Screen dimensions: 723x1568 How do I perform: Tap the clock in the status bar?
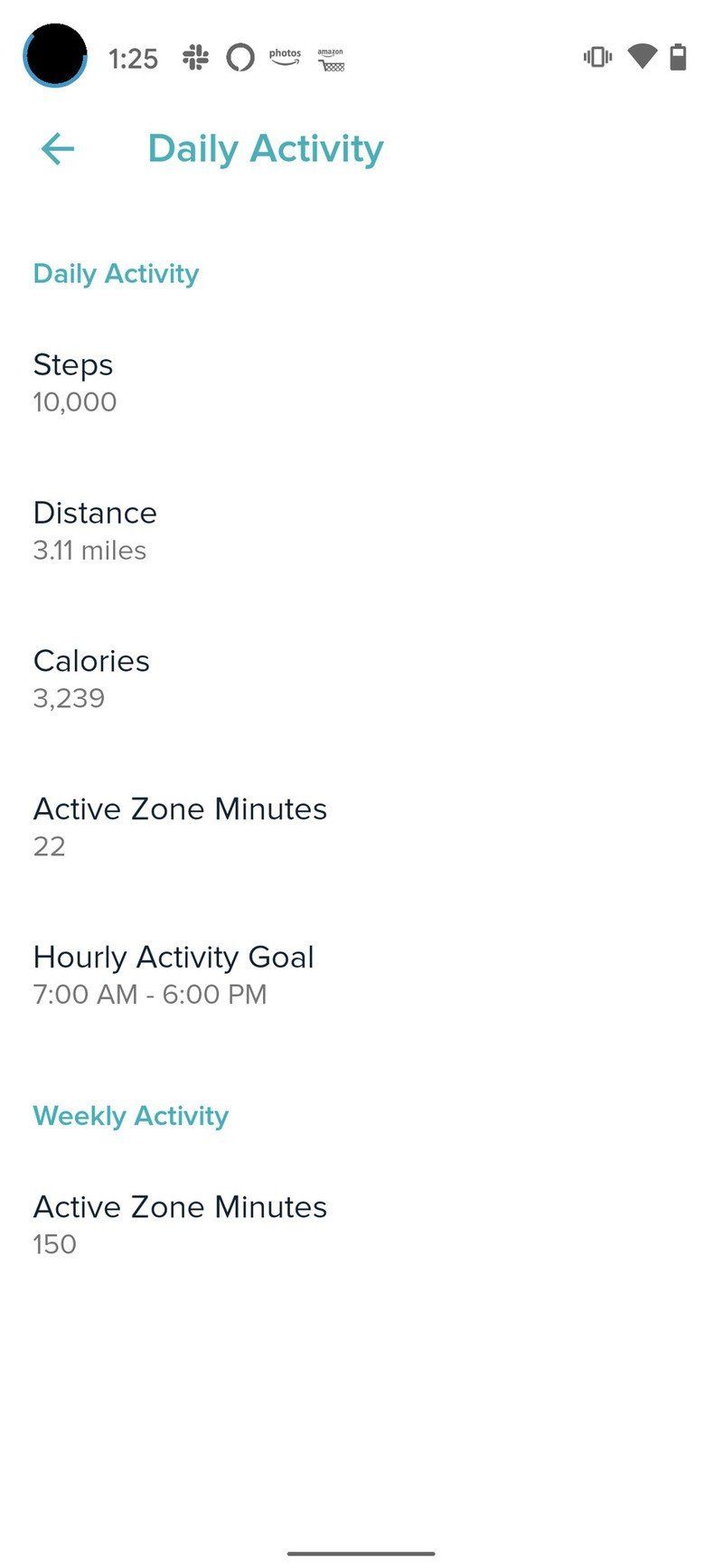point(132,57)
